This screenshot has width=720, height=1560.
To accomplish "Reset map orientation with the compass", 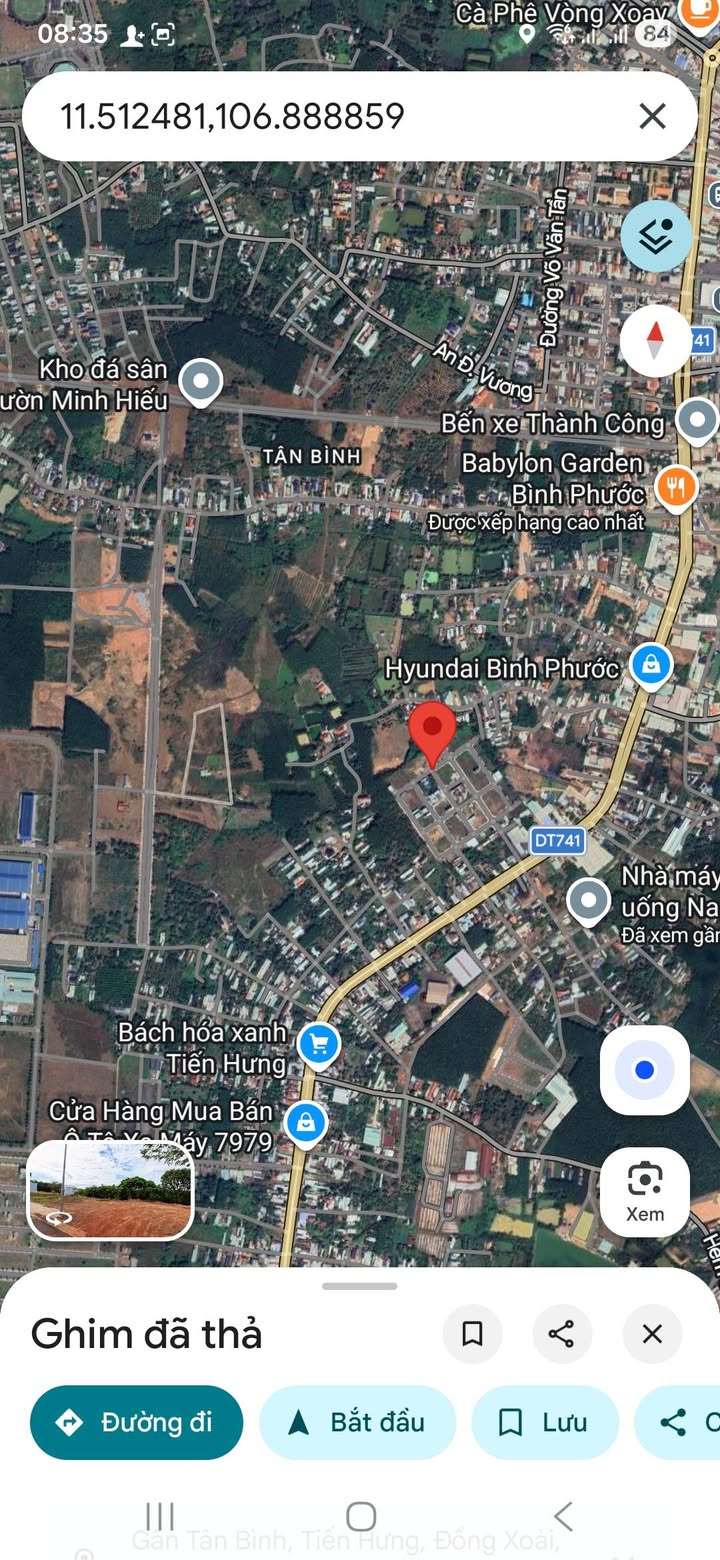I will pos(656,340).
